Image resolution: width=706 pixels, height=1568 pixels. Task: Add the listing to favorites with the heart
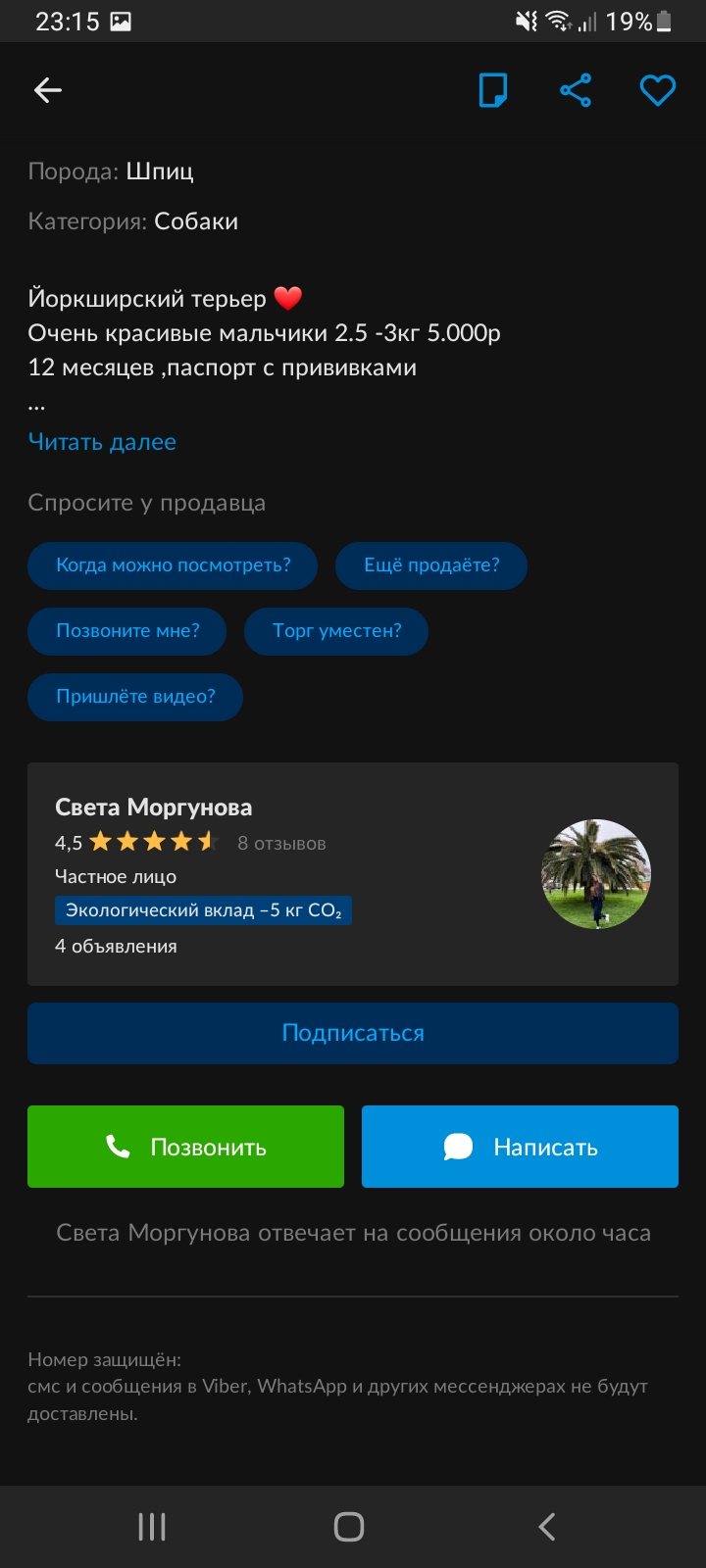tap(658, 91)
